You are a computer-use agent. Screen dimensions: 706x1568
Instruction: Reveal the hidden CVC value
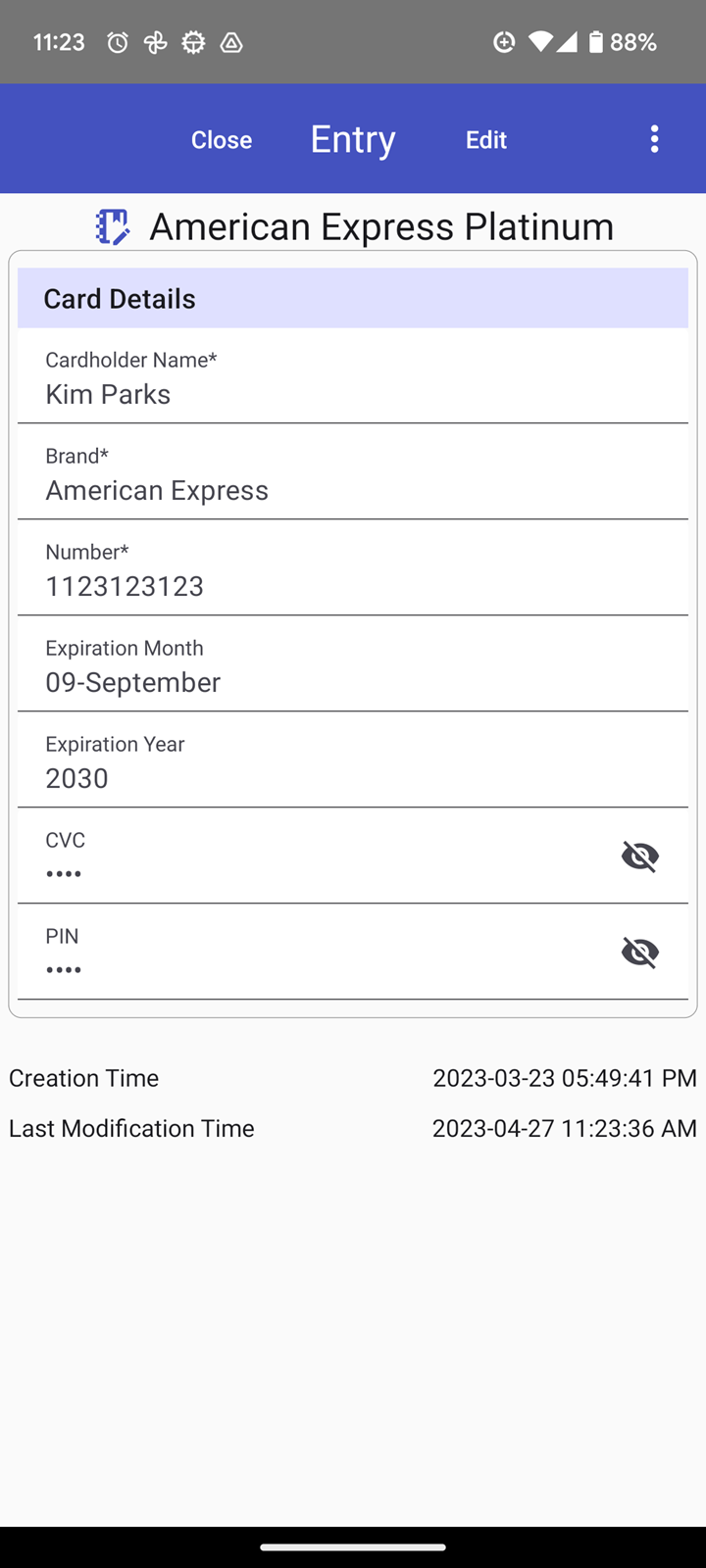[x=640, y=856]
